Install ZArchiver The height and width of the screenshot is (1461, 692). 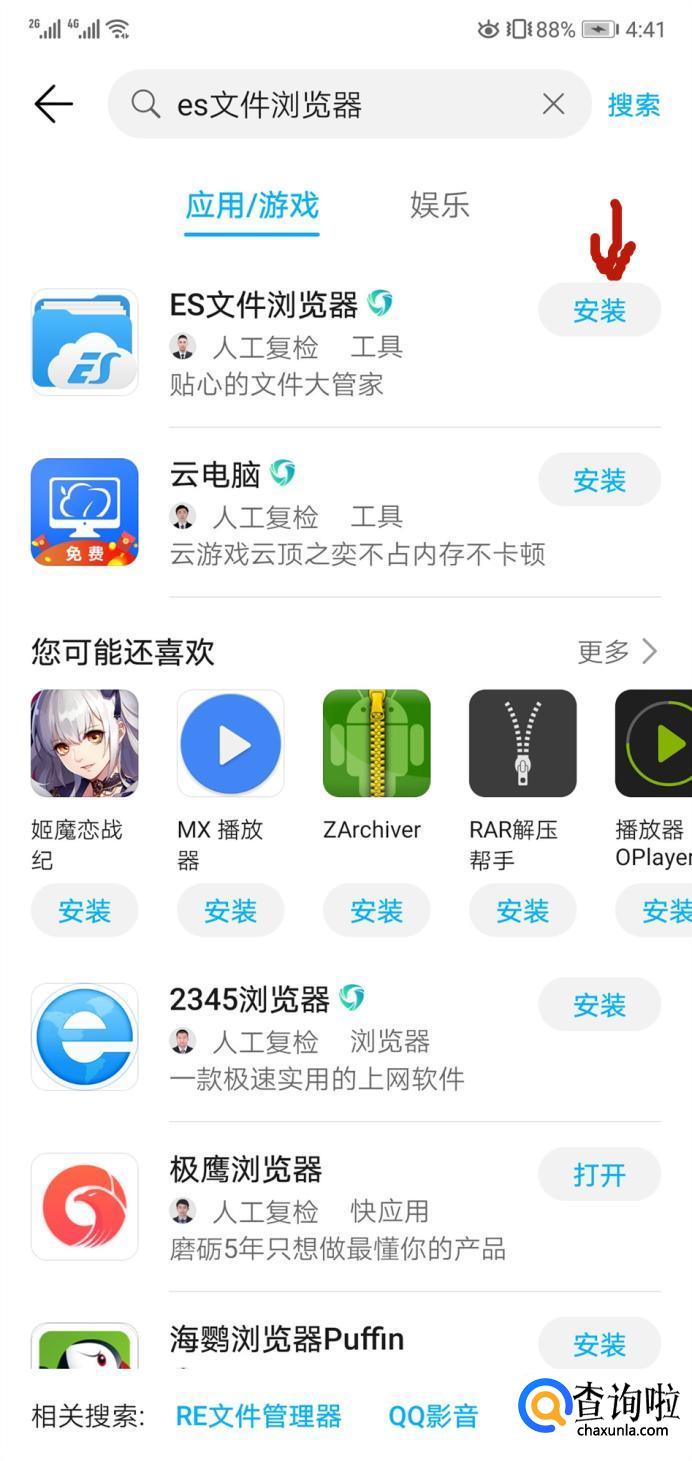point(377,911)
